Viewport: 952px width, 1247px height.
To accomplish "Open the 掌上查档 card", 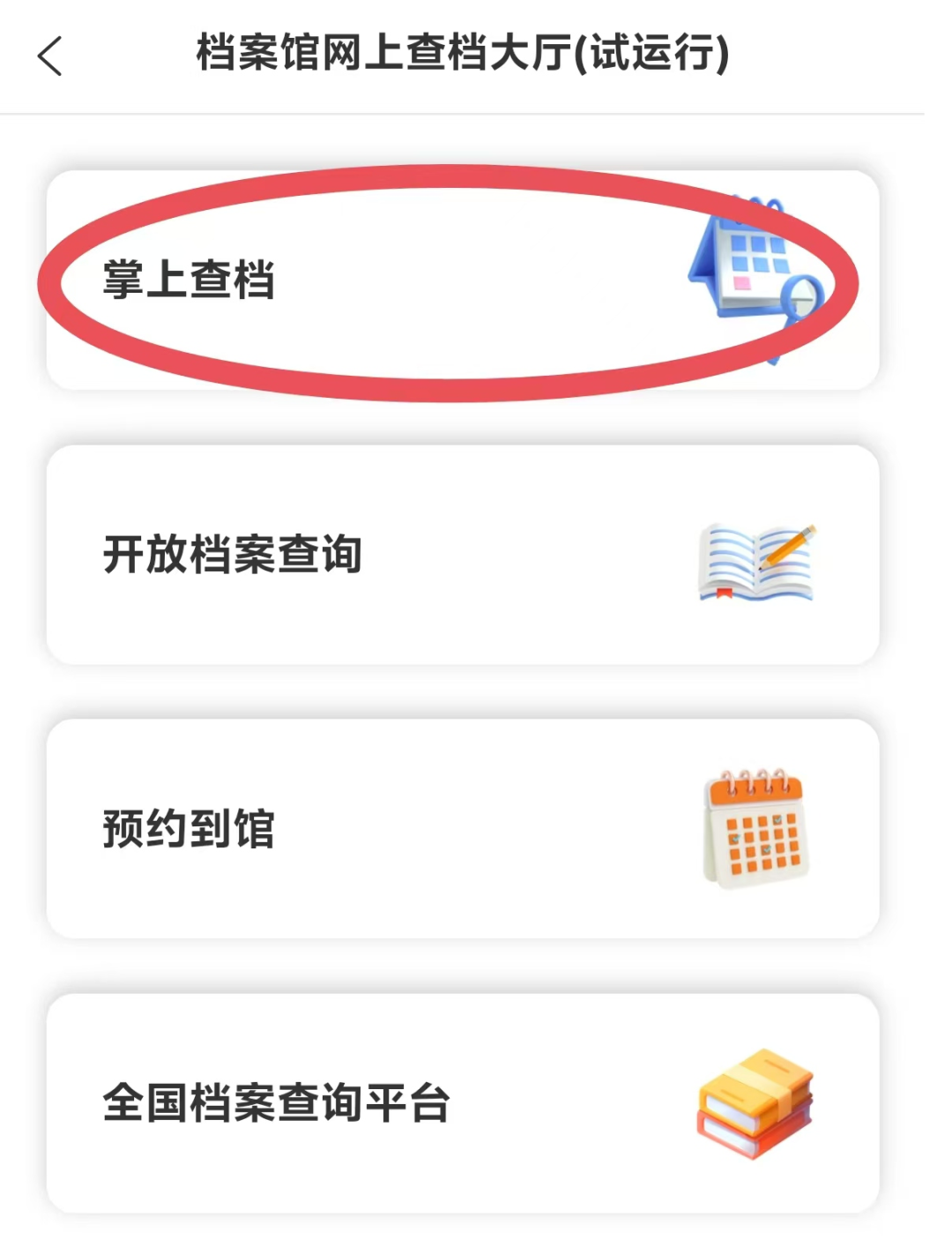I will click(462, 280).
